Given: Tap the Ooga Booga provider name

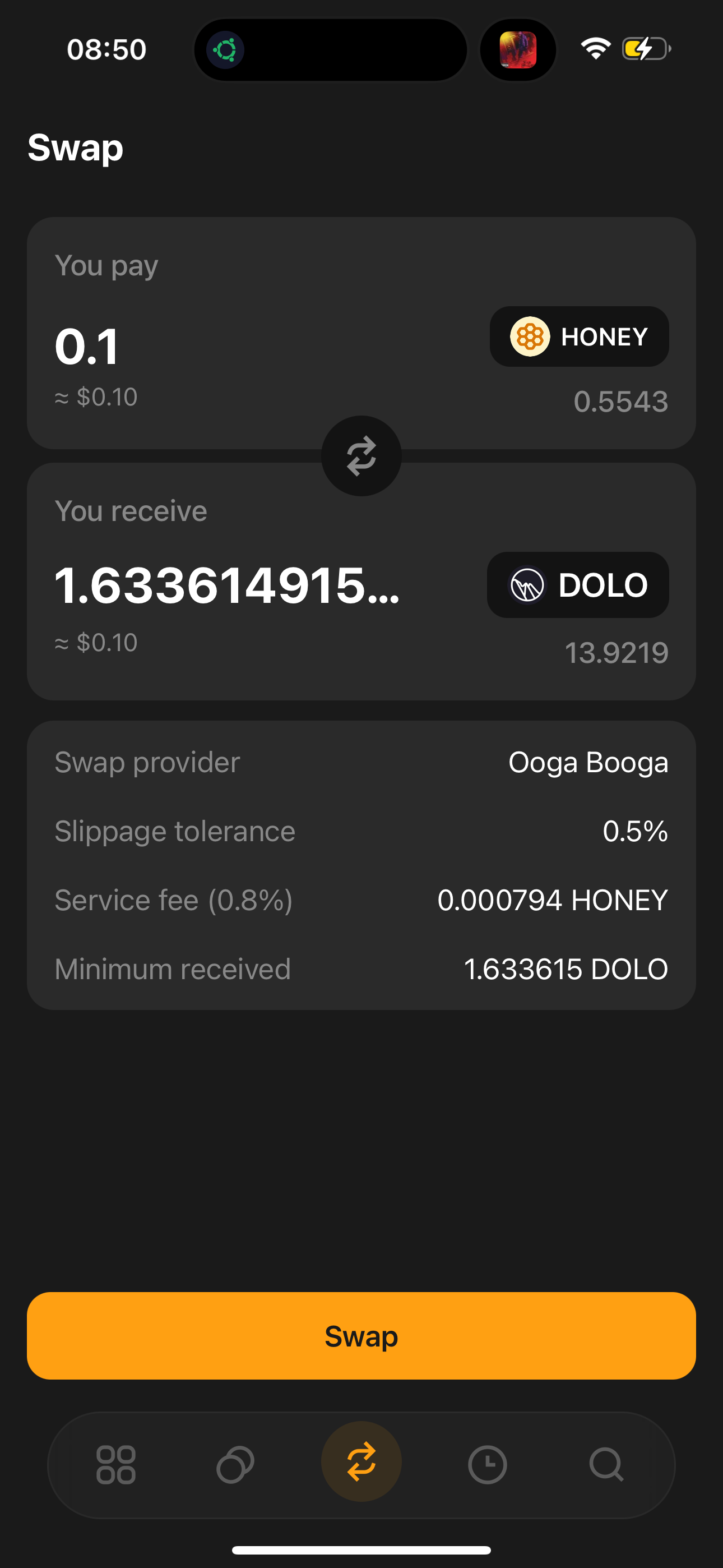Looking at the screenshot, I should [587, 763].
